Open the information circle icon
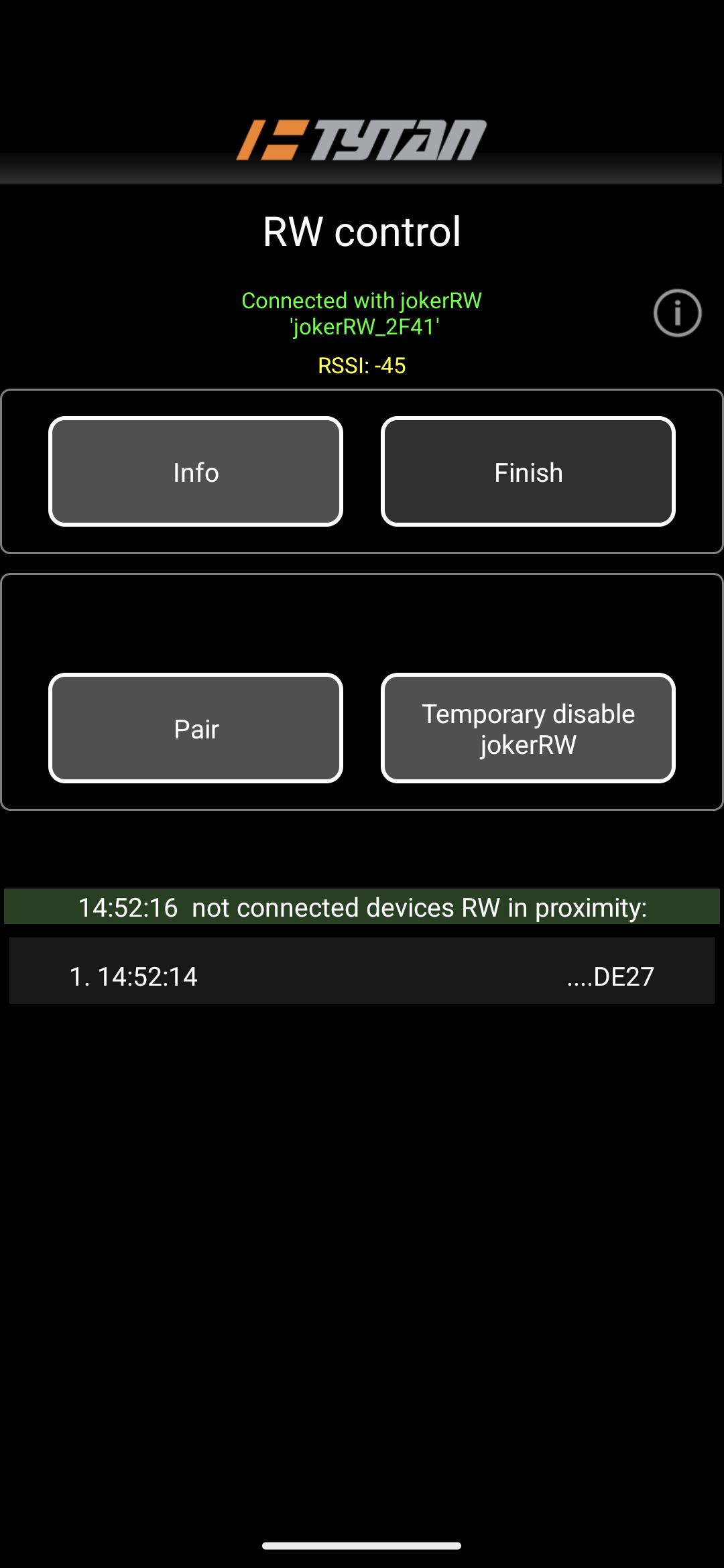The height and width of the screenshot is (1568, 724). point(677,313)
